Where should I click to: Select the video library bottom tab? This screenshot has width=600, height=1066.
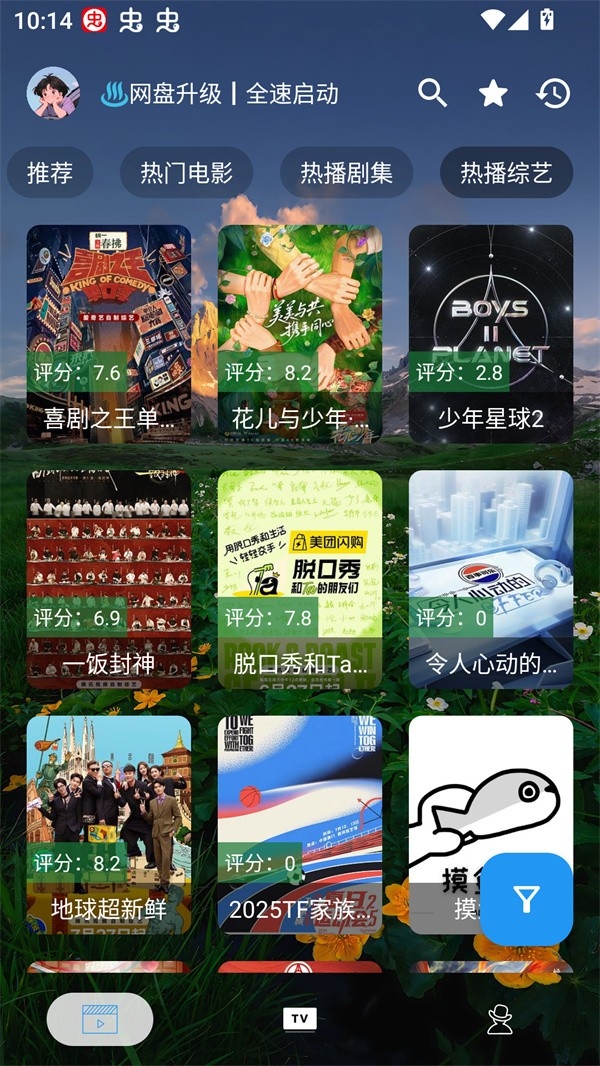[x=100, y=1020]
